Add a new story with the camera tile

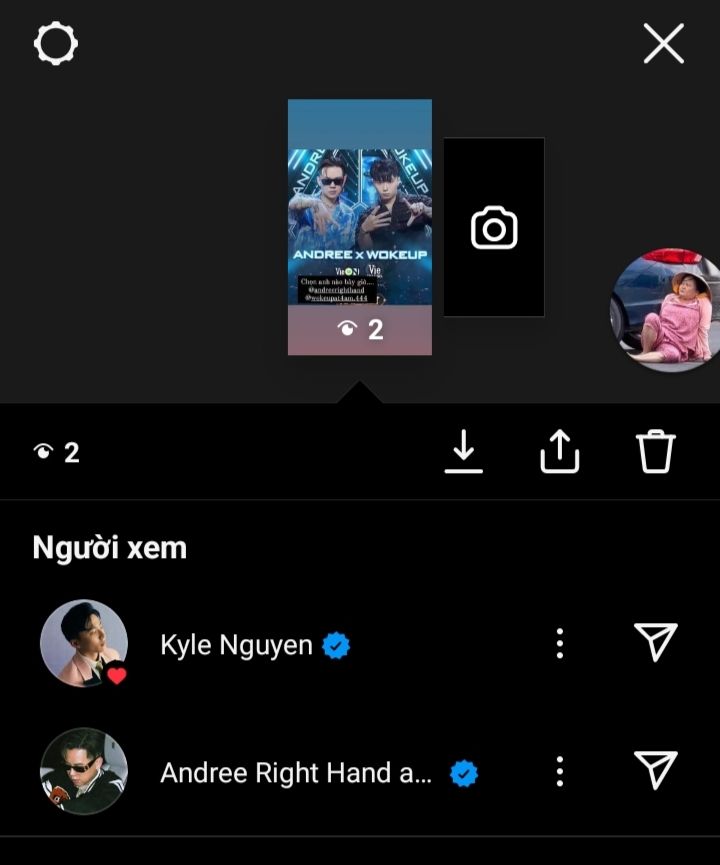tap(494, 228)
